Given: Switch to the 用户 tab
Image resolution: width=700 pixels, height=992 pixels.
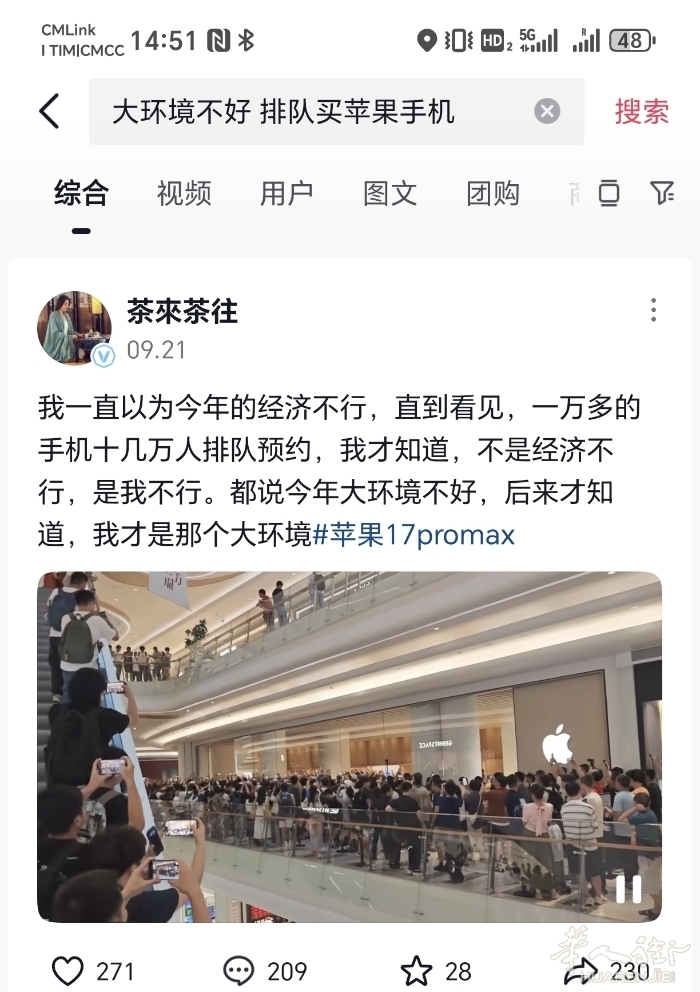Looking at the screenshot, I should (287, 193).
